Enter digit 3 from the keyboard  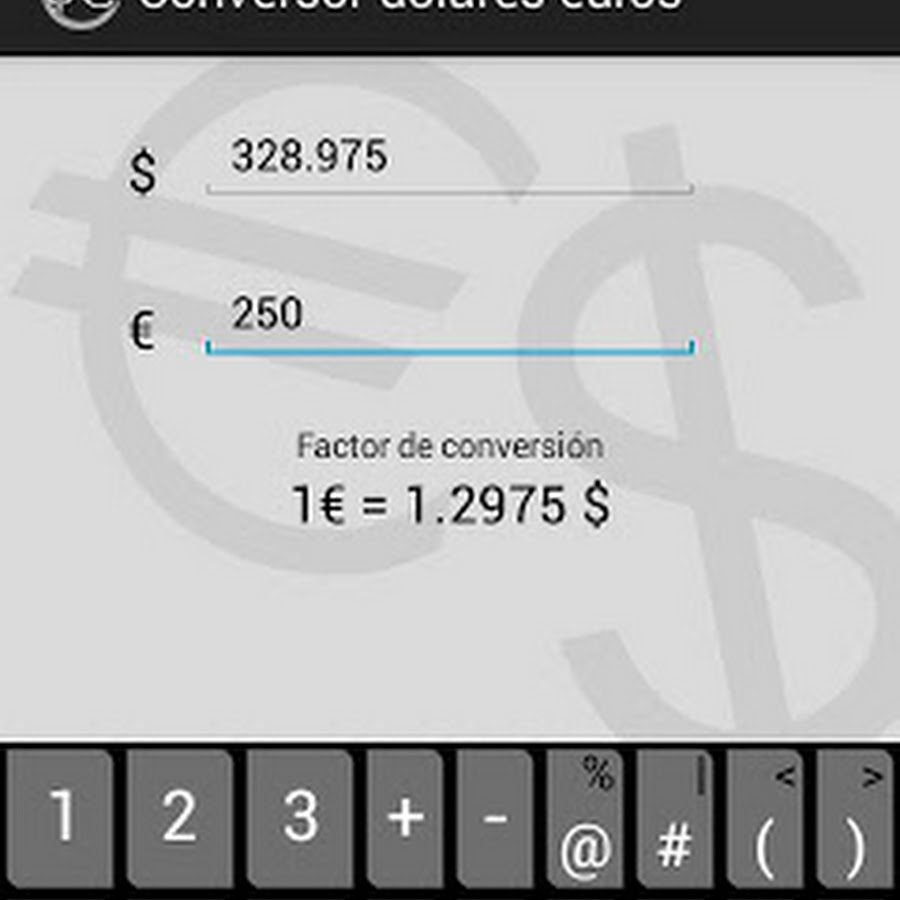point(300,818)
